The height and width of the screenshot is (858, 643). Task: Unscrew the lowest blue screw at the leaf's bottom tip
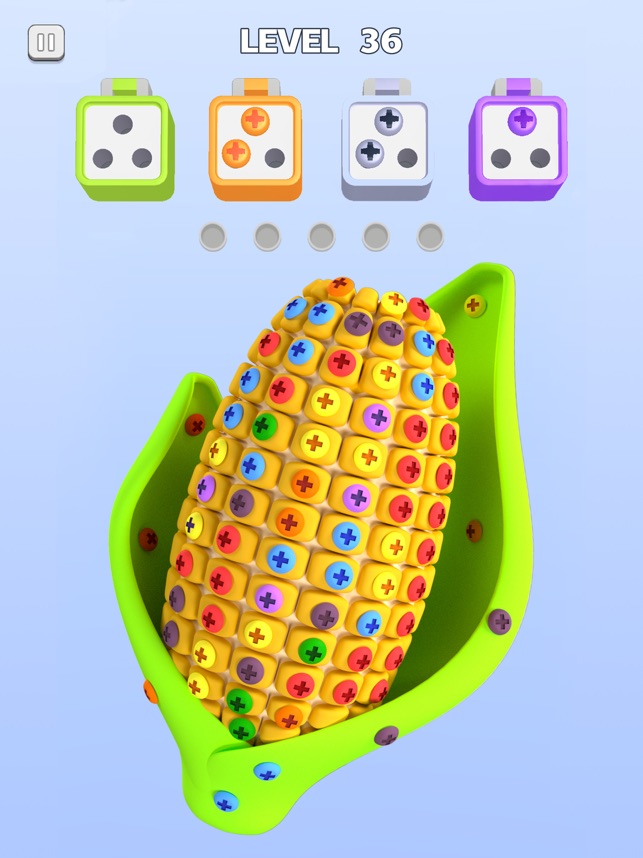(x=226, y=801)
